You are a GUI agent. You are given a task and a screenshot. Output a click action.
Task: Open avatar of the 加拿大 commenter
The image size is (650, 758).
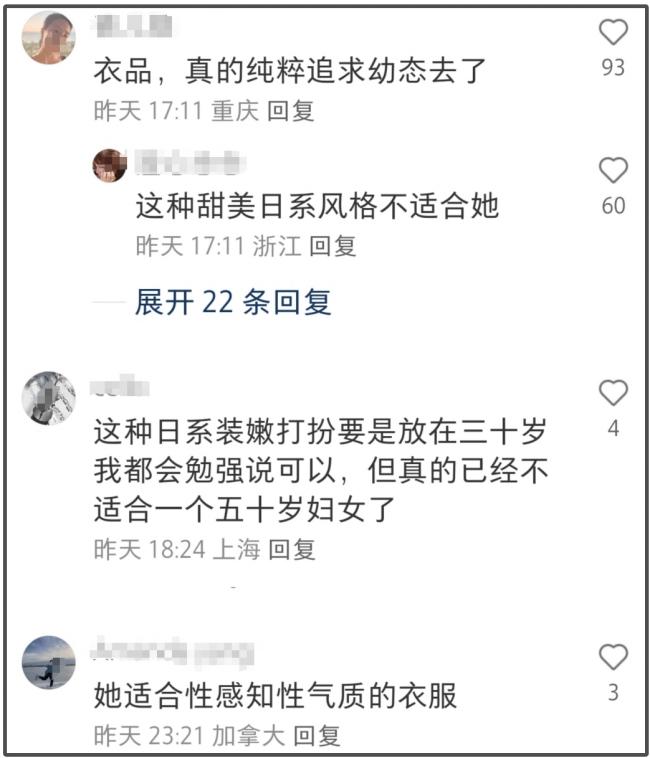pos(48,662)
